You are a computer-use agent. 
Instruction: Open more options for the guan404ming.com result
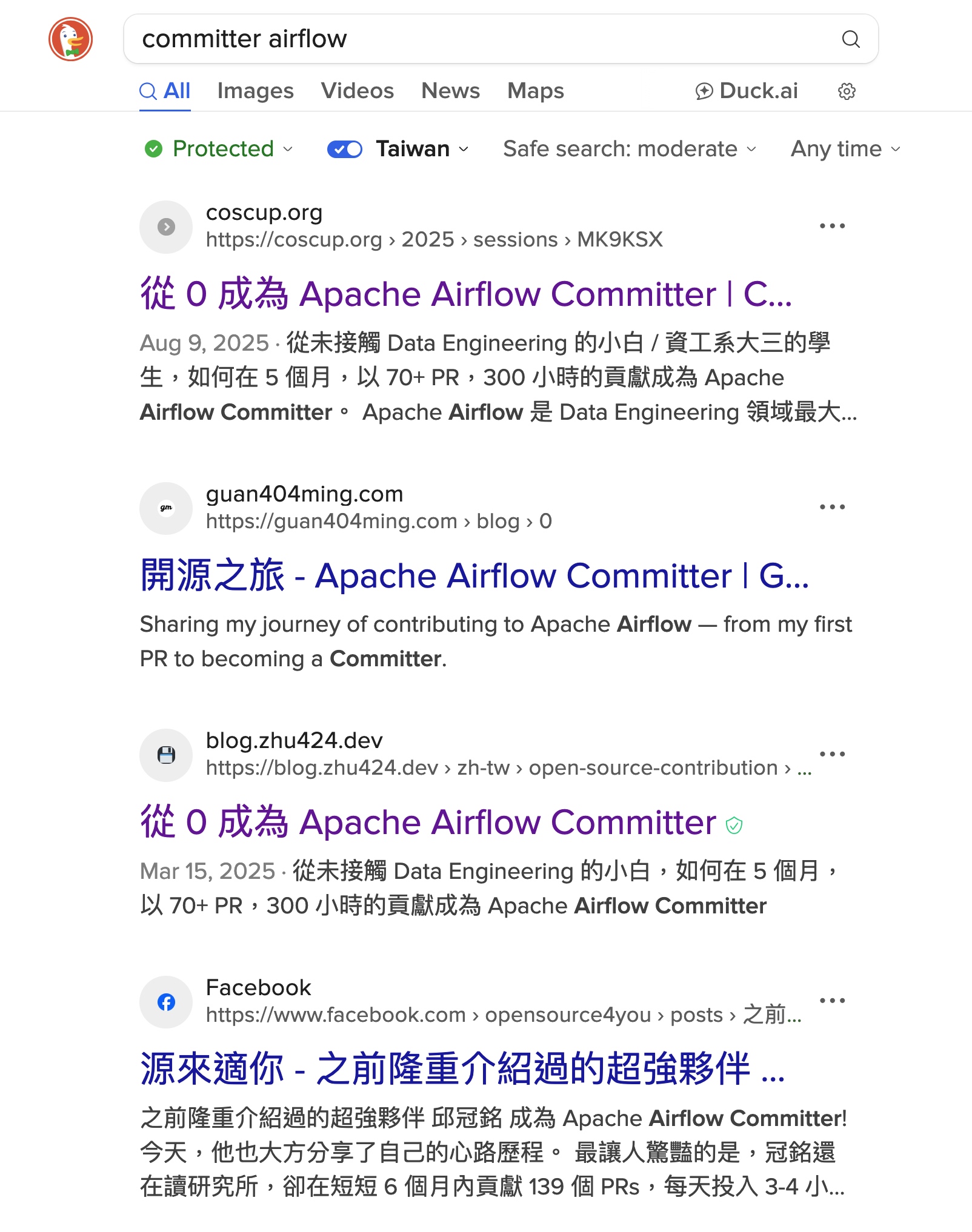(832, 507)
